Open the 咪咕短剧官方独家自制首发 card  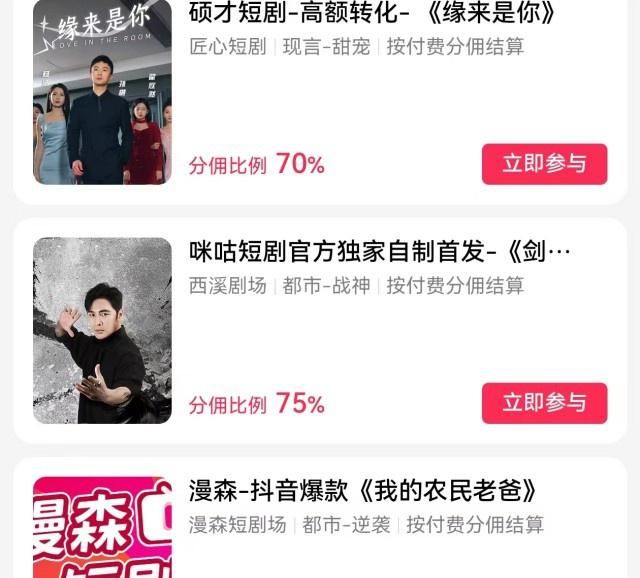pos(380,252)
